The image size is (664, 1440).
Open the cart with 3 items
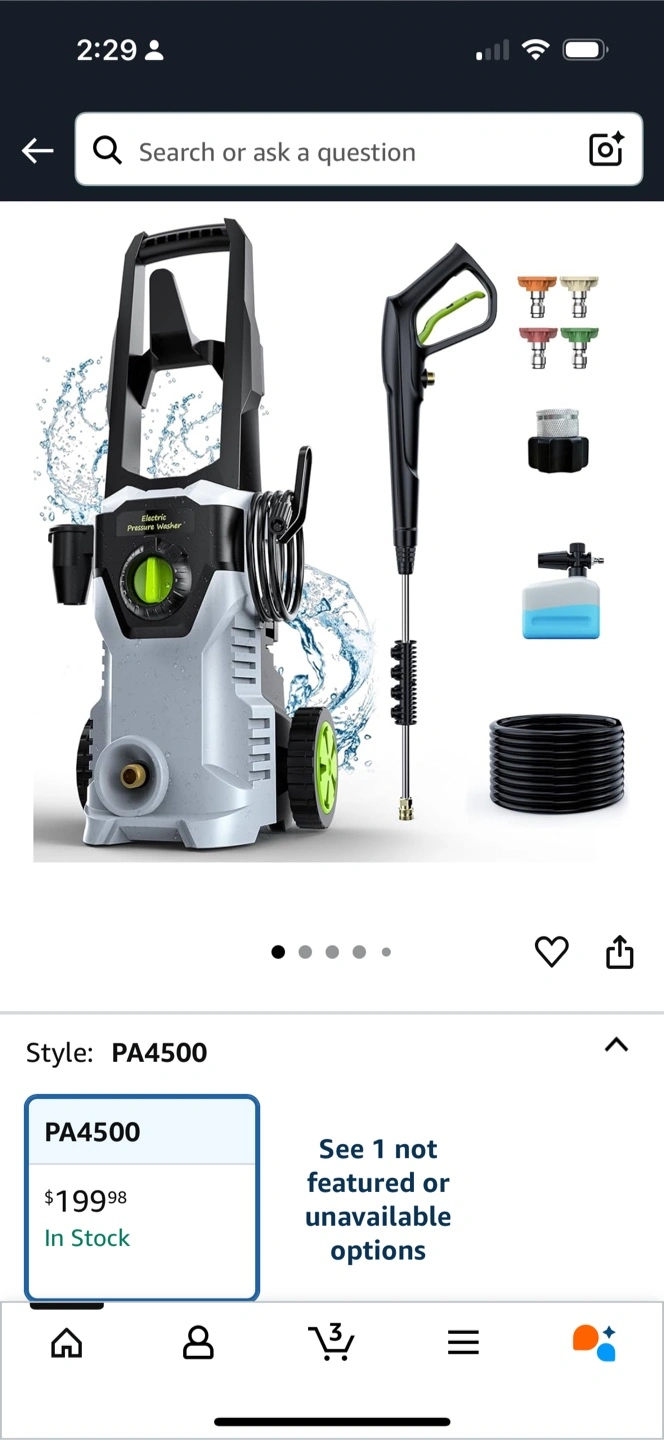[x=331, y=1342]
